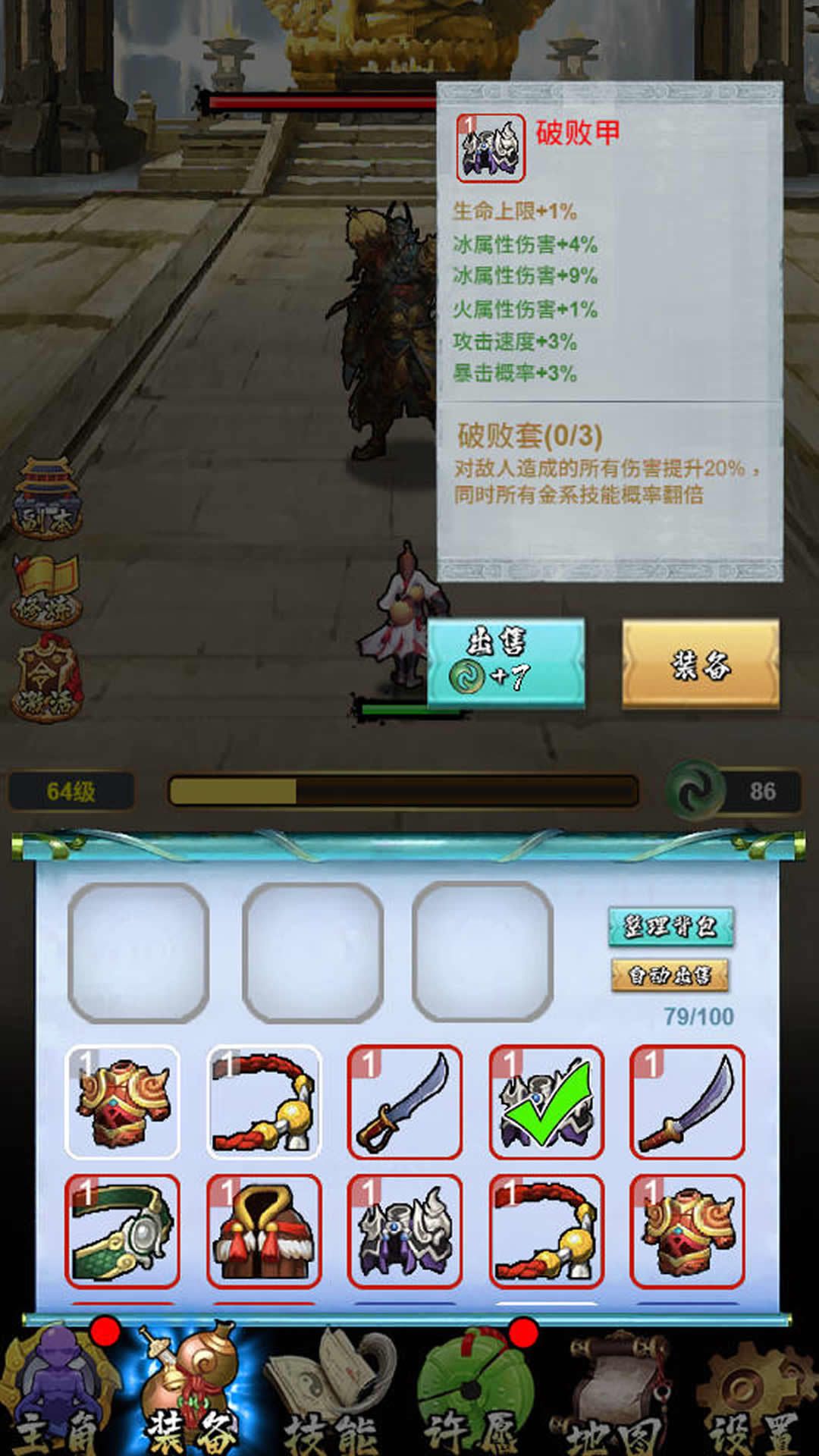
Task: Select the white-bordered red gold armor item
Action: click(x=122, y=1102)
